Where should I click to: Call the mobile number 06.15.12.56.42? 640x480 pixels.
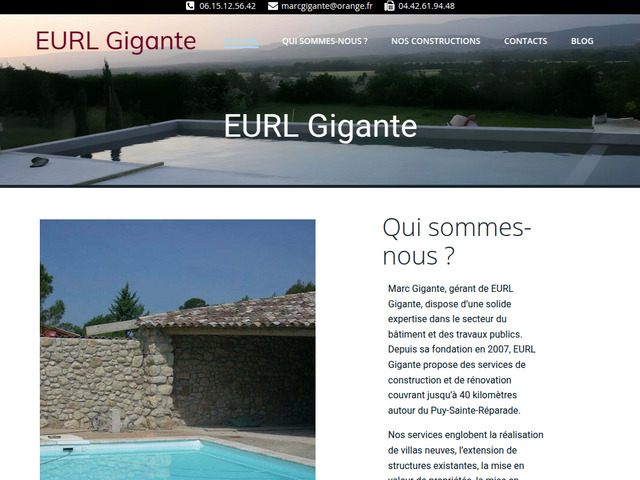[x=227, y=6]
